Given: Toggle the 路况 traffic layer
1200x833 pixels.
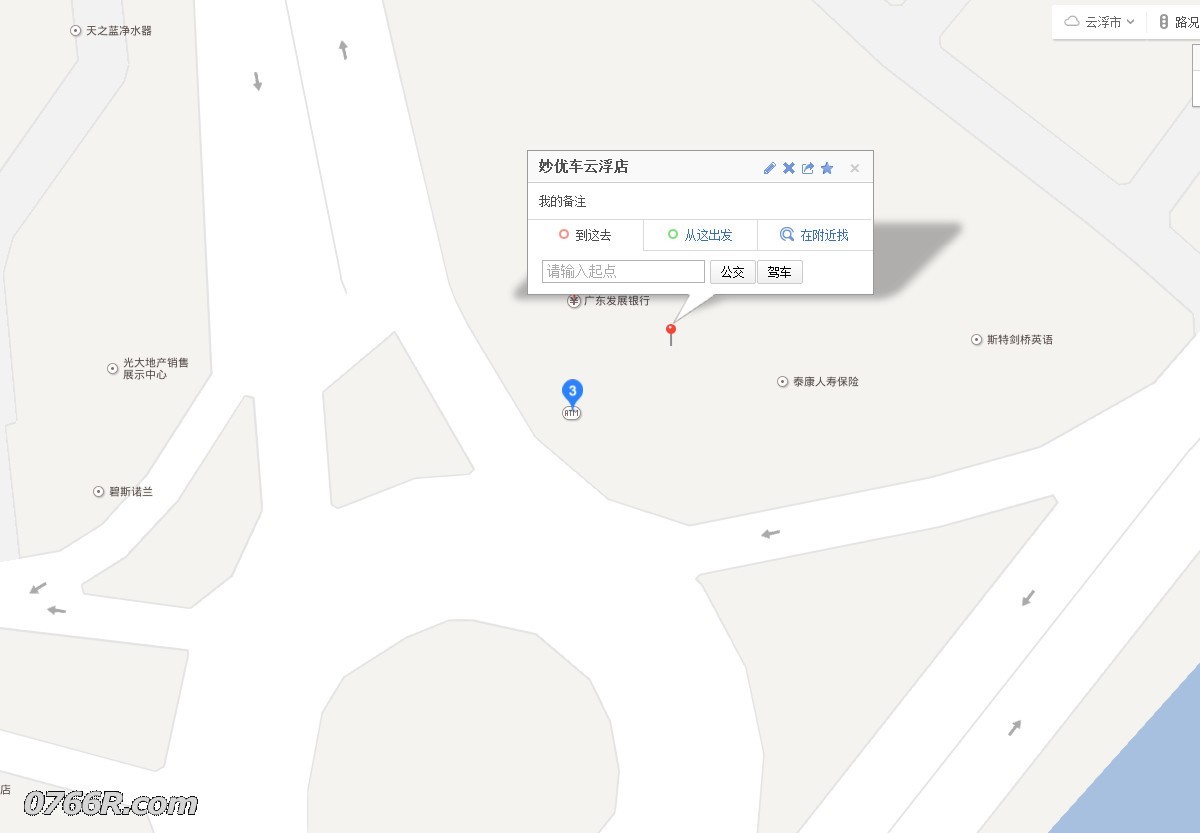Looking at the screenshot, I should pos(1180,21).
